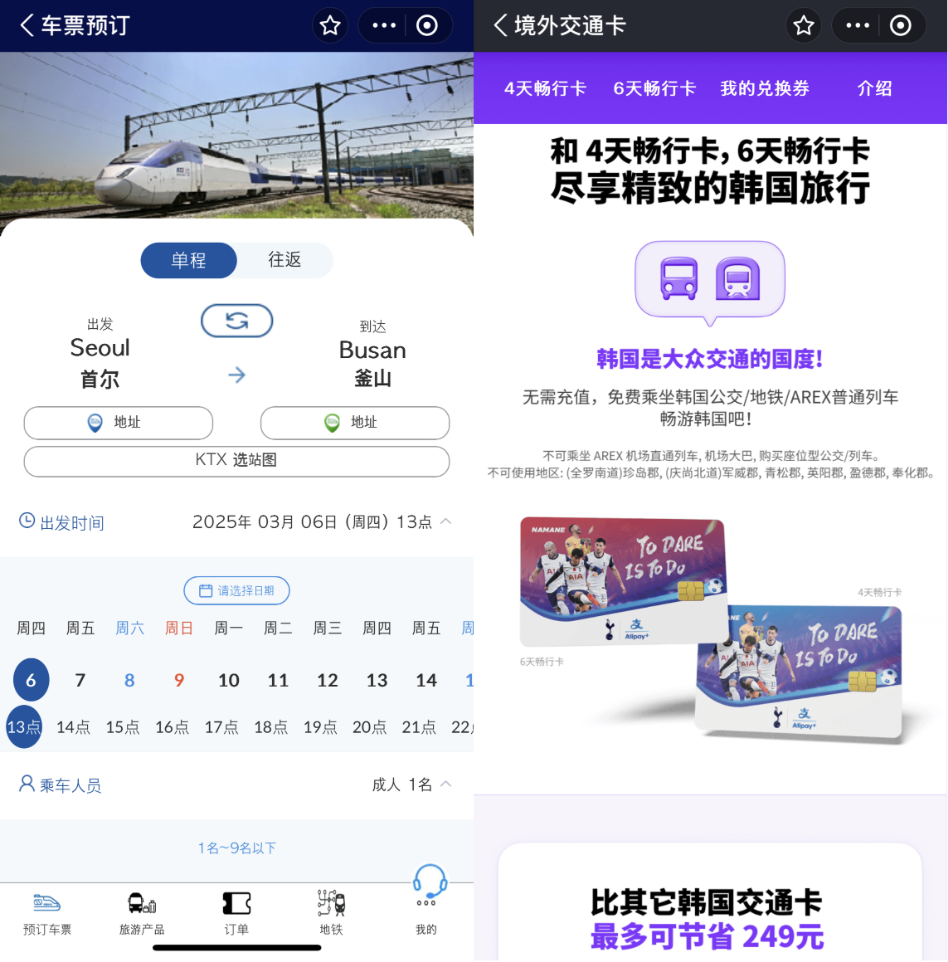Expand the 乘车人员 passenger selector
The image size is (948, 962).
[x=445, y=785]
